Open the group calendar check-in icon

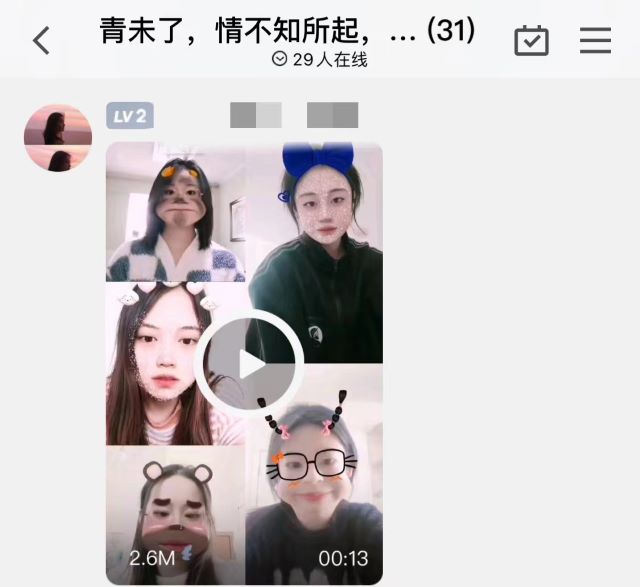point(531,40)
